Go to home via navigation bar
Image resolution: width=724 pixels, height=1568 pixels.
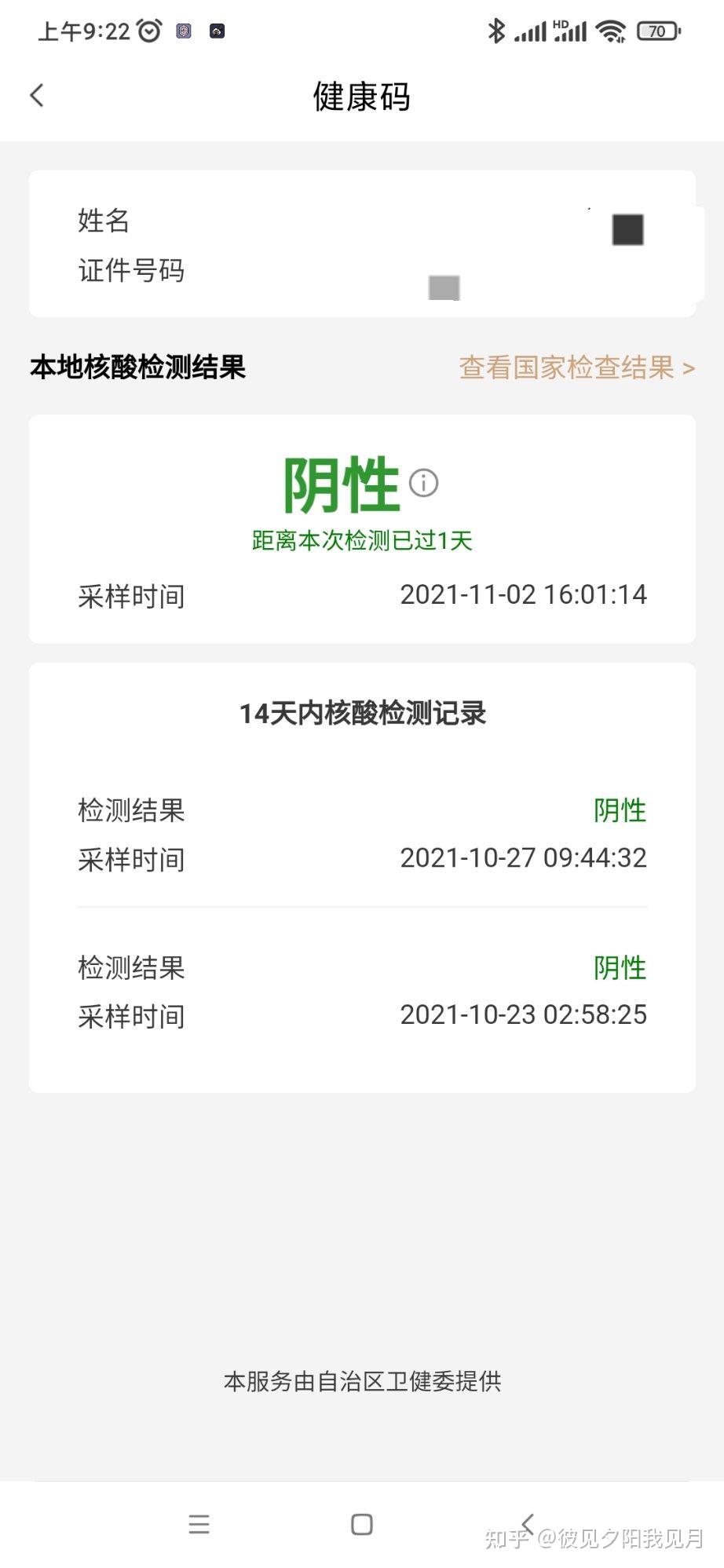point(361,1524)
